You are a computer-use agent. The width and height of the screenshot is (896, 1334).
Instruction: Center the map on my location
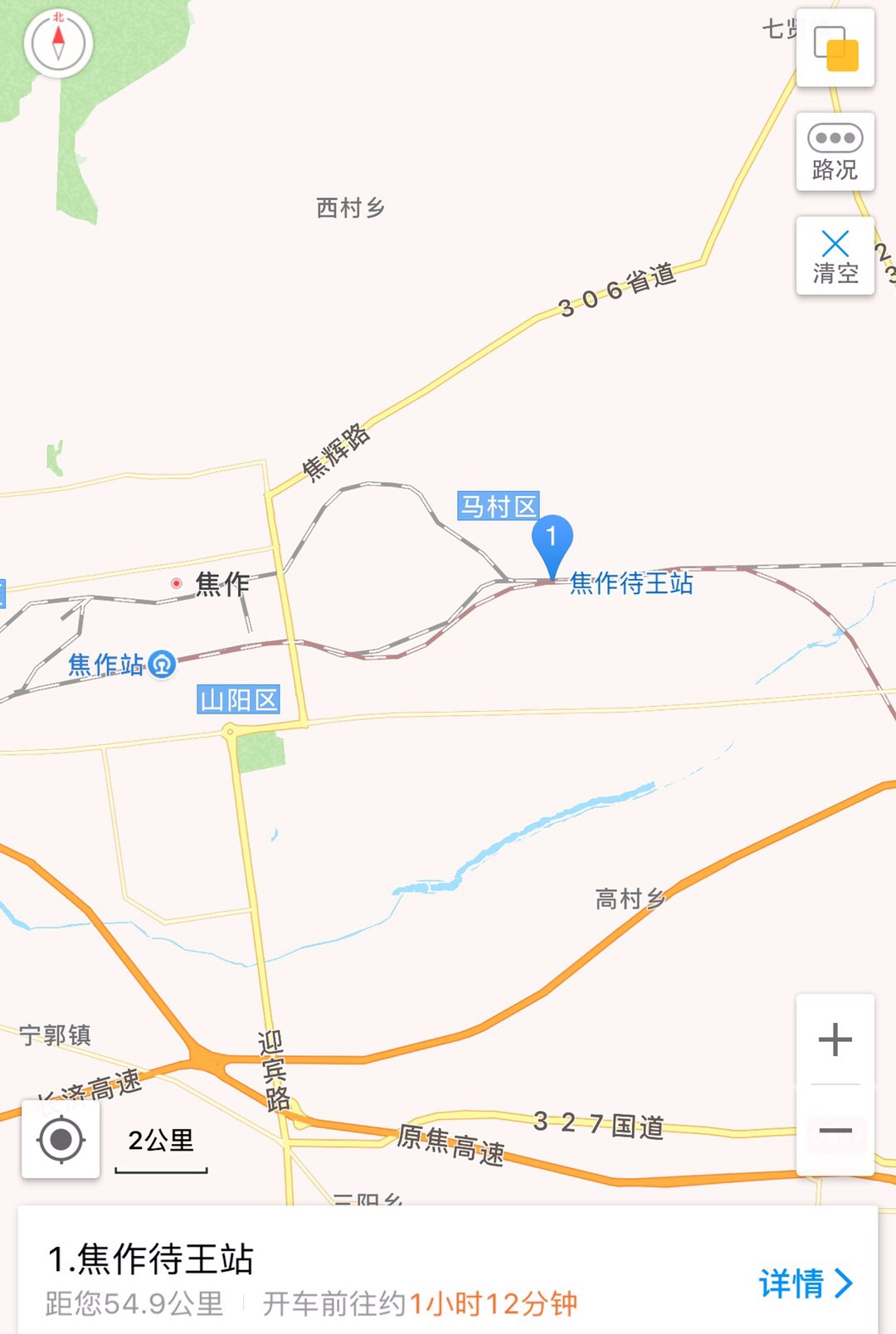tap(61, 1139)
